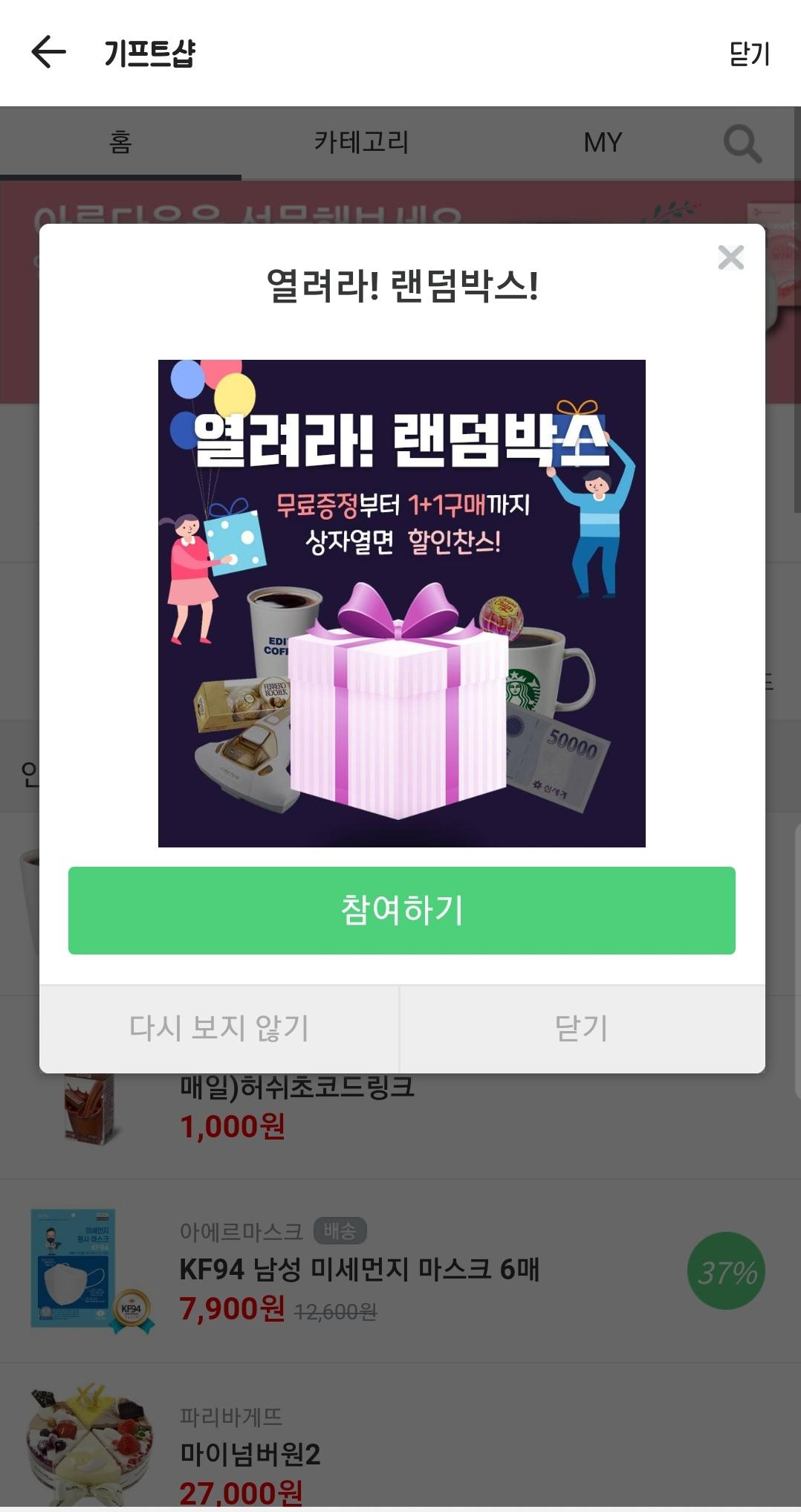Open the gift shop search icon
This screenshot has width=801, height=1512.
point(742,143)
